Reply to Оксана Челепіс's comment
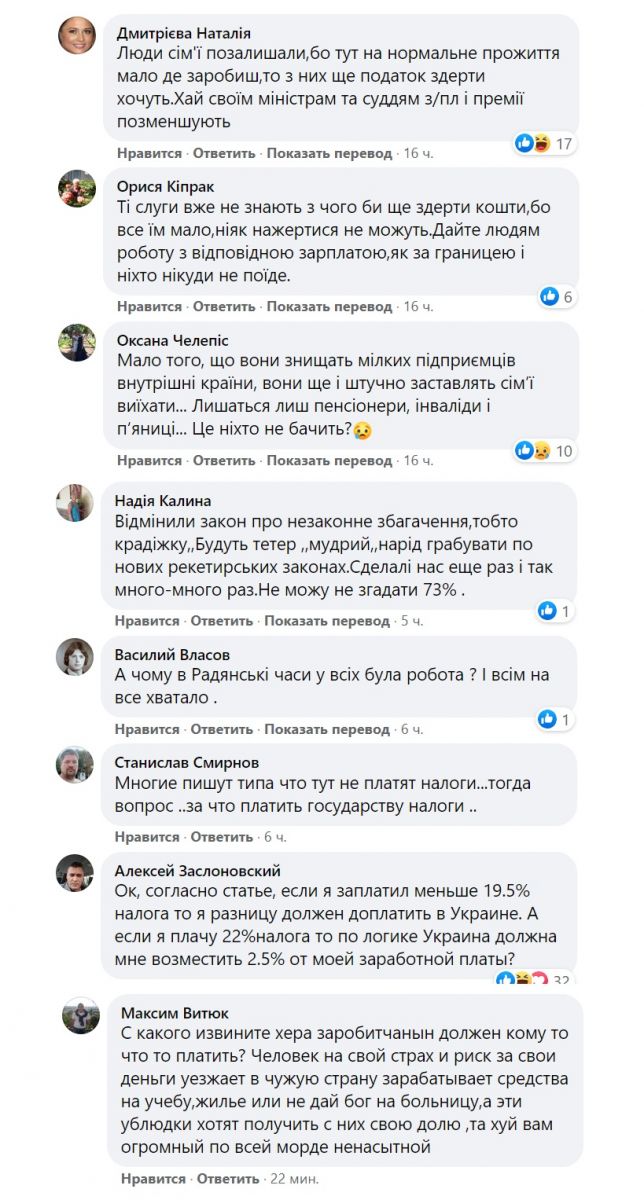Viewport: 644px width, 1200px height. pyautogui.click(x=224, y=460)
